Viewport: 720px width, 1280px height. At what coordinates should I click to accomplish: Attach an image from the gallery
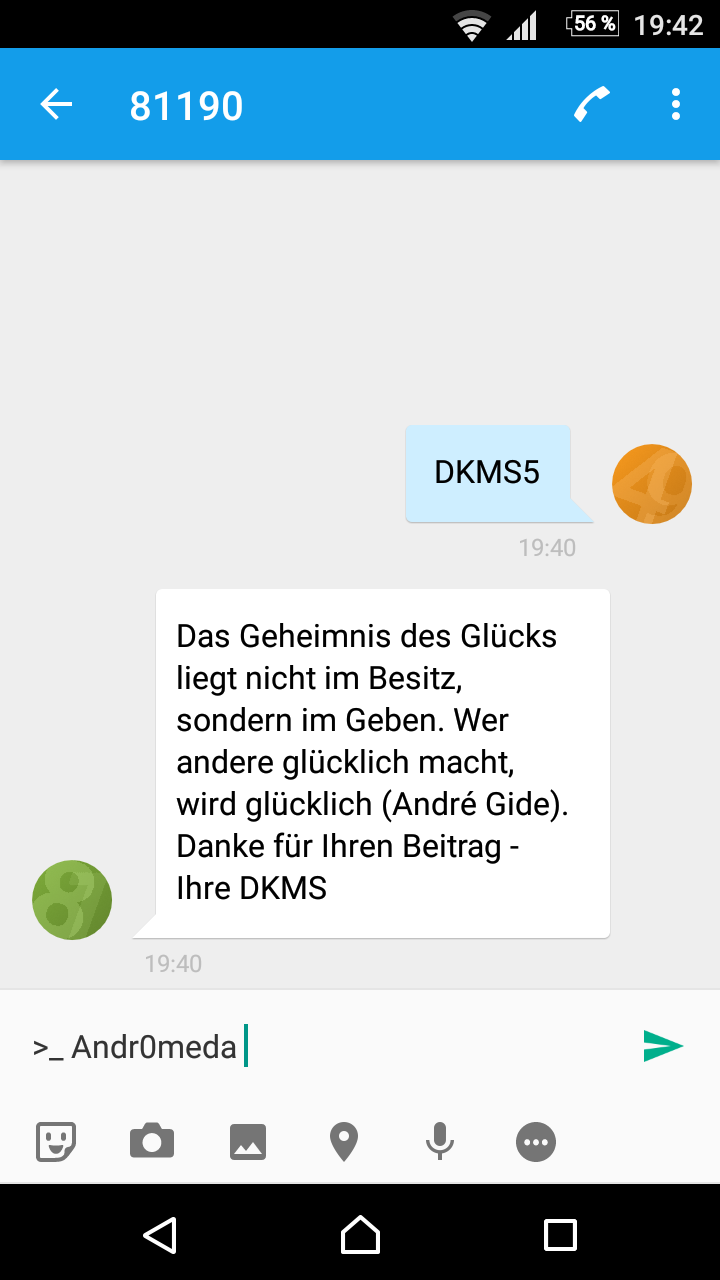pyautogui.click(x=248, y=1141)
